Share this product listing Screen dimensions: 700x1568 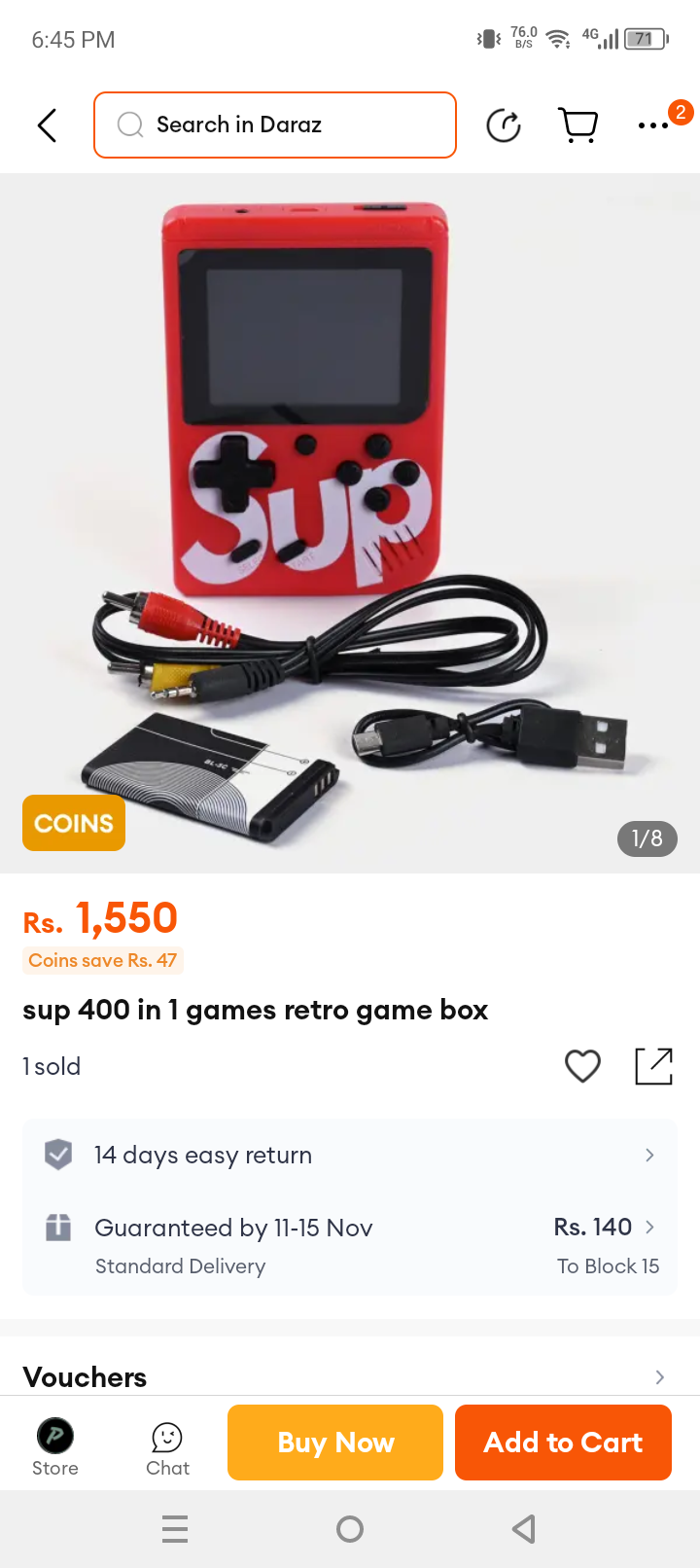point(653,1066)
